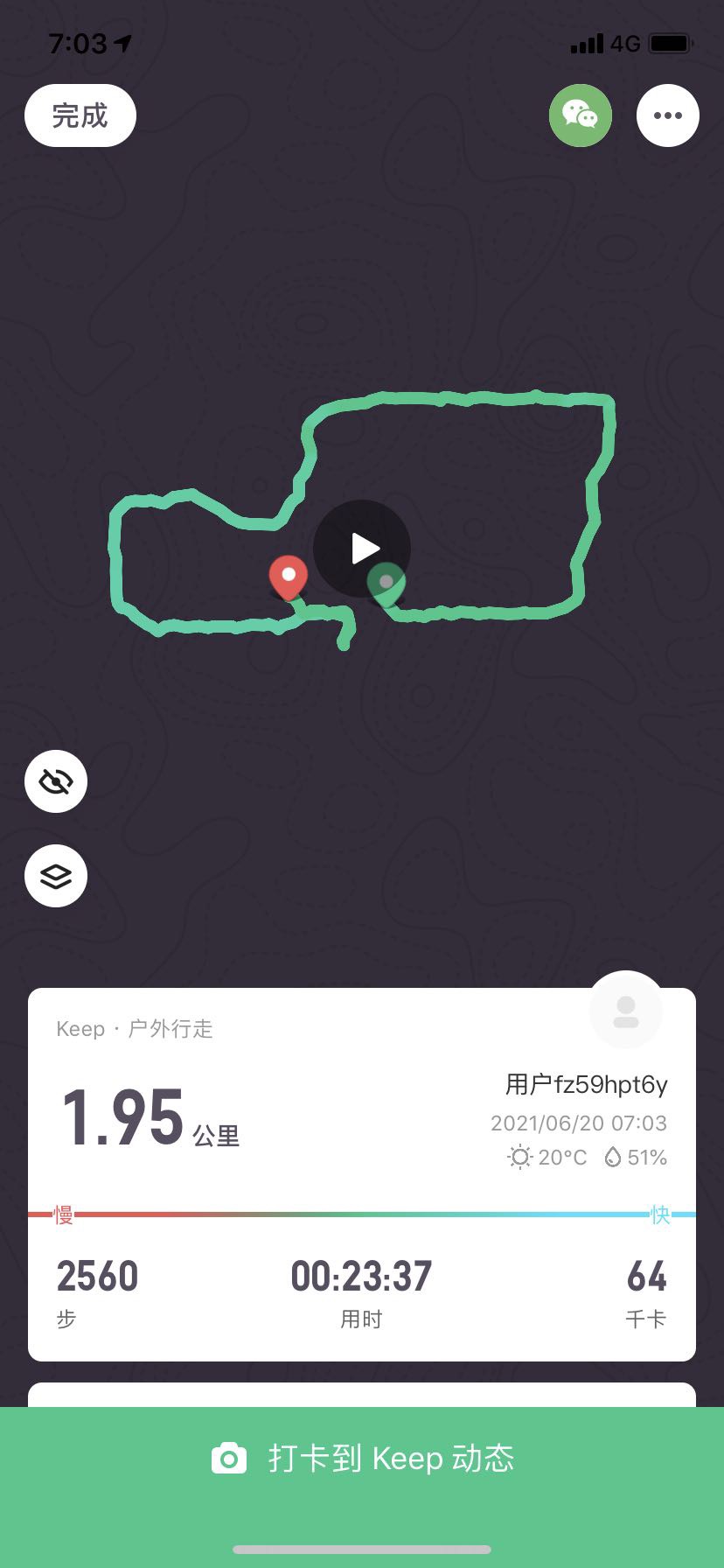The height and width of the screenshot is (1568, 724).
Task: Open the three-dot overflow menu
Action: coord(667,115)
